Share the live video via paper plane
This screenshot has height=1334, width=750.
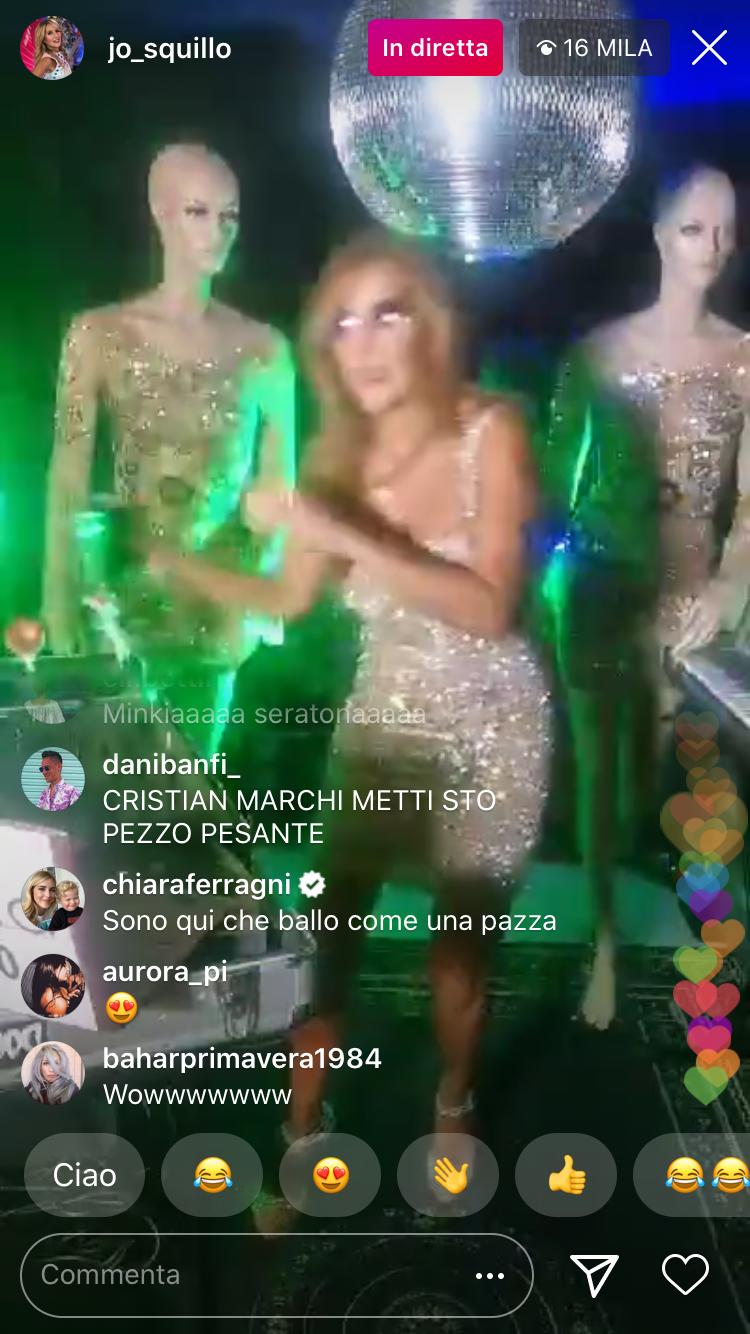coord(594,1275)
